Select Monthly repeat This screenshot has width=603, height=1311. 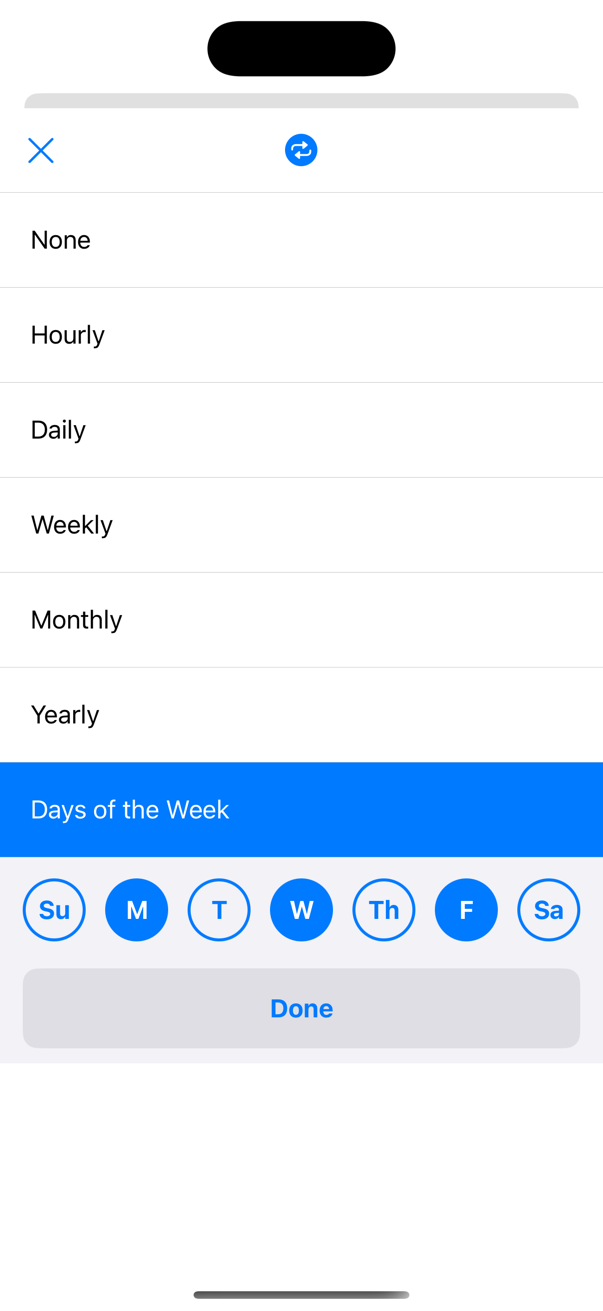click(x=300, y=620)
